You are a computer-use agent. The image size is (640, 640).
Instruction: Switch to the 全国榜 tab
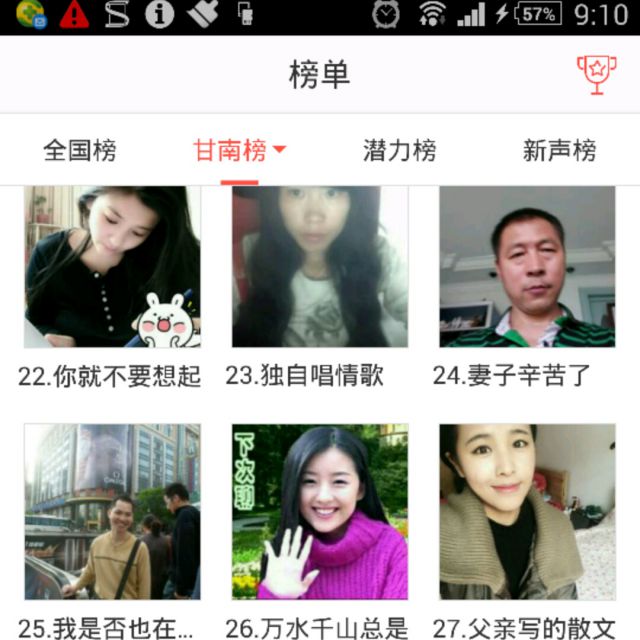click(80, 151)
